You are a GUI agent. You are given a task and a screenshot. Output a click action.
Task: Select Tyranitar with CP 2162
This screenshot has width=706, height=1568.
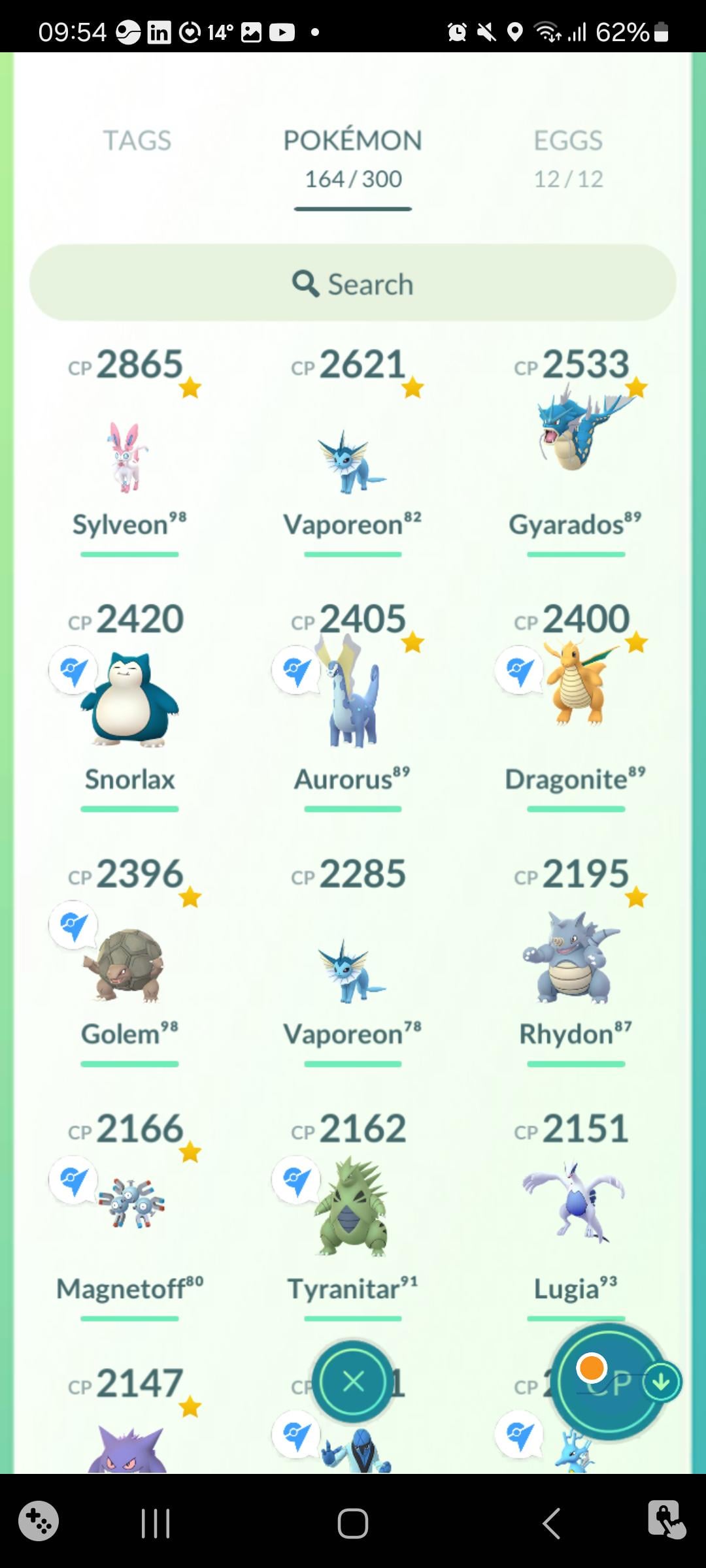(x=352, y=1215)
